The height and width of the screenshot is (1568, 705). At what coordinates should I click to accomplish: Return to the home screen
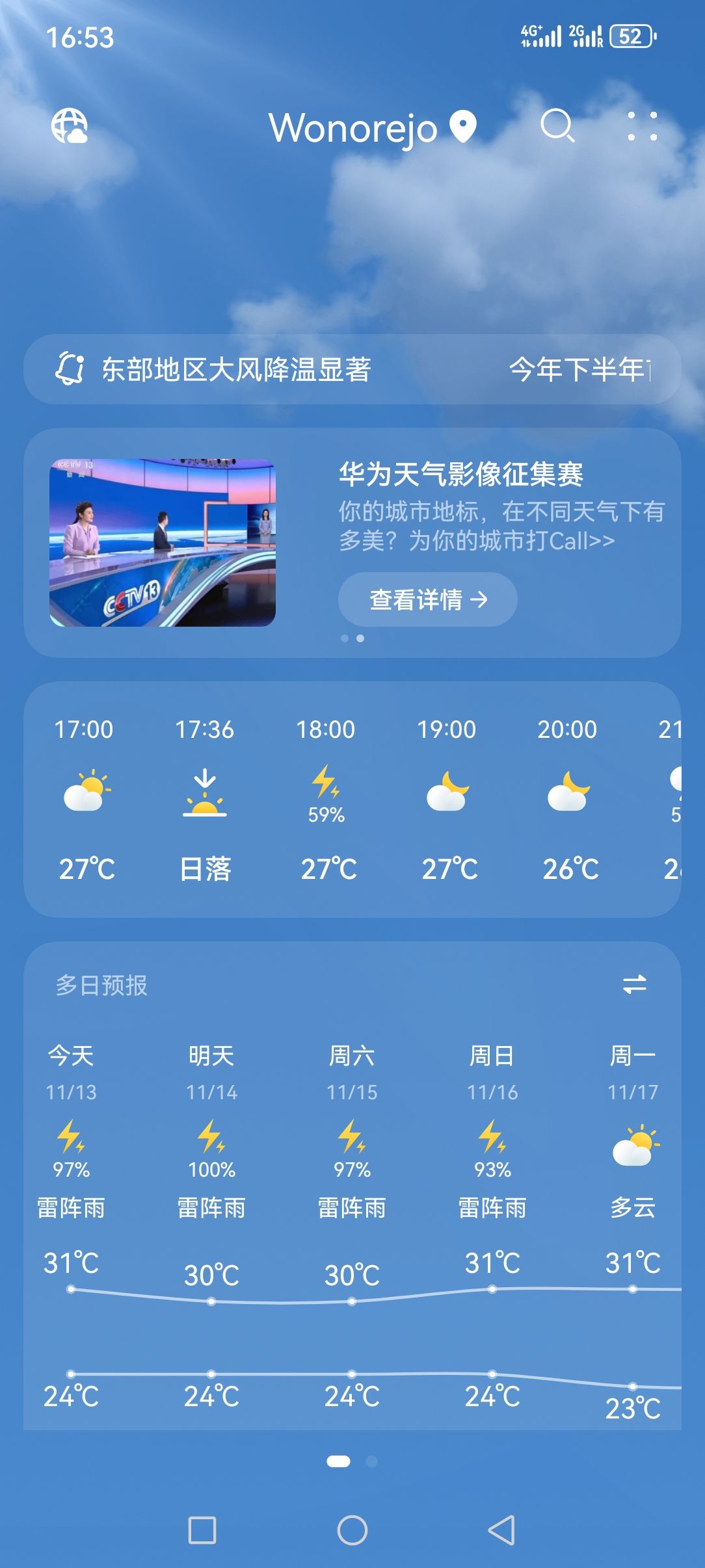coord(352,1530)
